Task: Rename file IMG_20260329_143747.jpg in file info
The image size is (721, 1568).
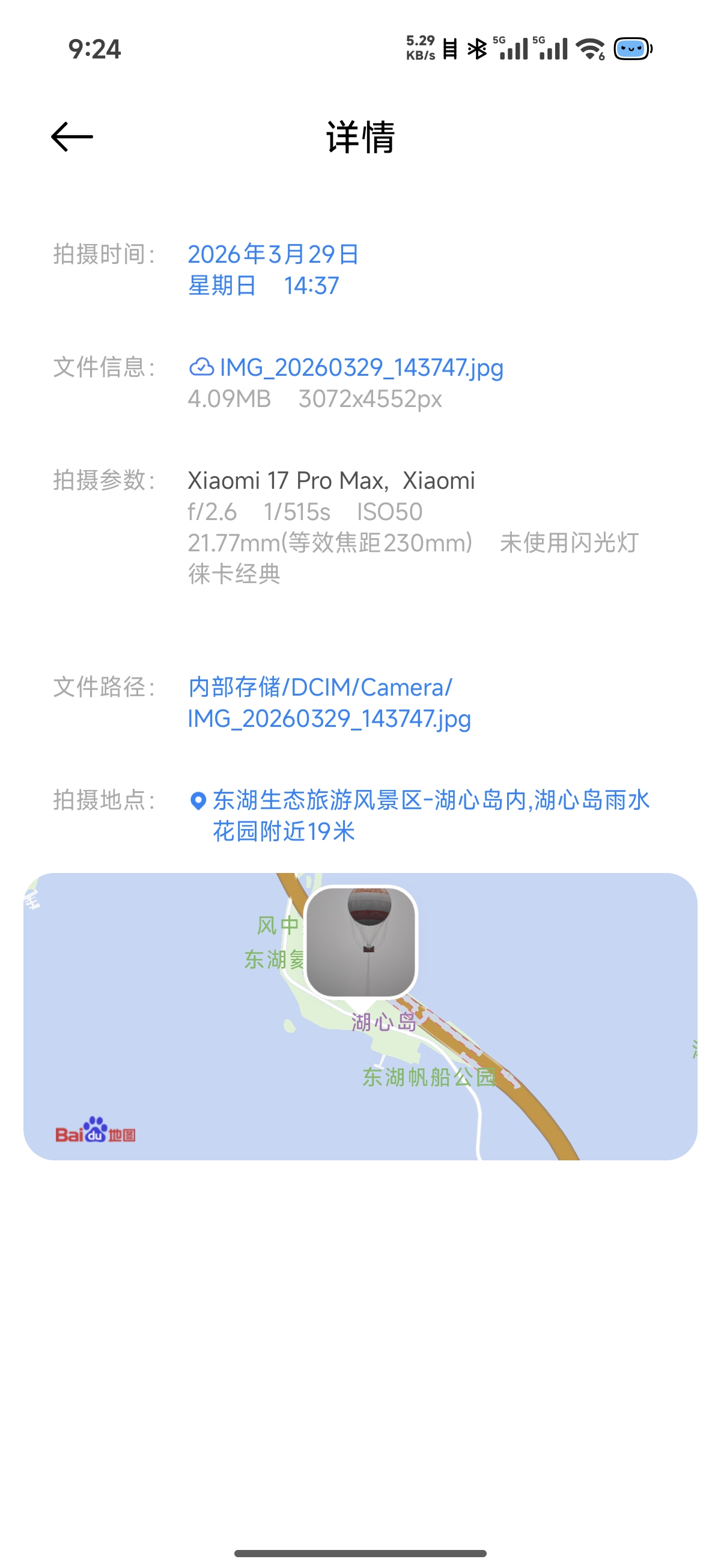Action: tap(361, 368)
